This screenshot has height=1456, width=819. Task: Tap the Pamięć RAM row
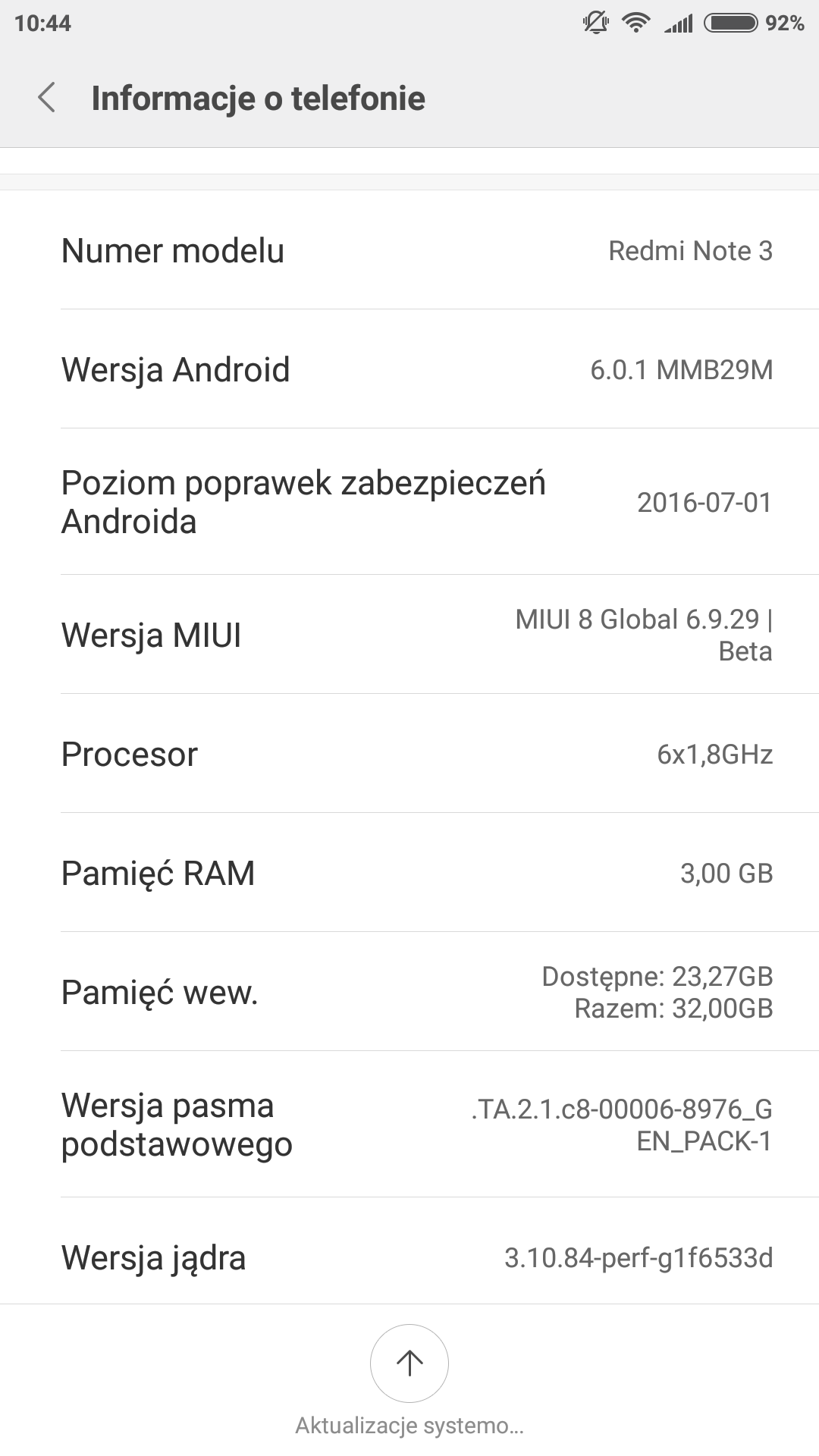coord(409,873)
